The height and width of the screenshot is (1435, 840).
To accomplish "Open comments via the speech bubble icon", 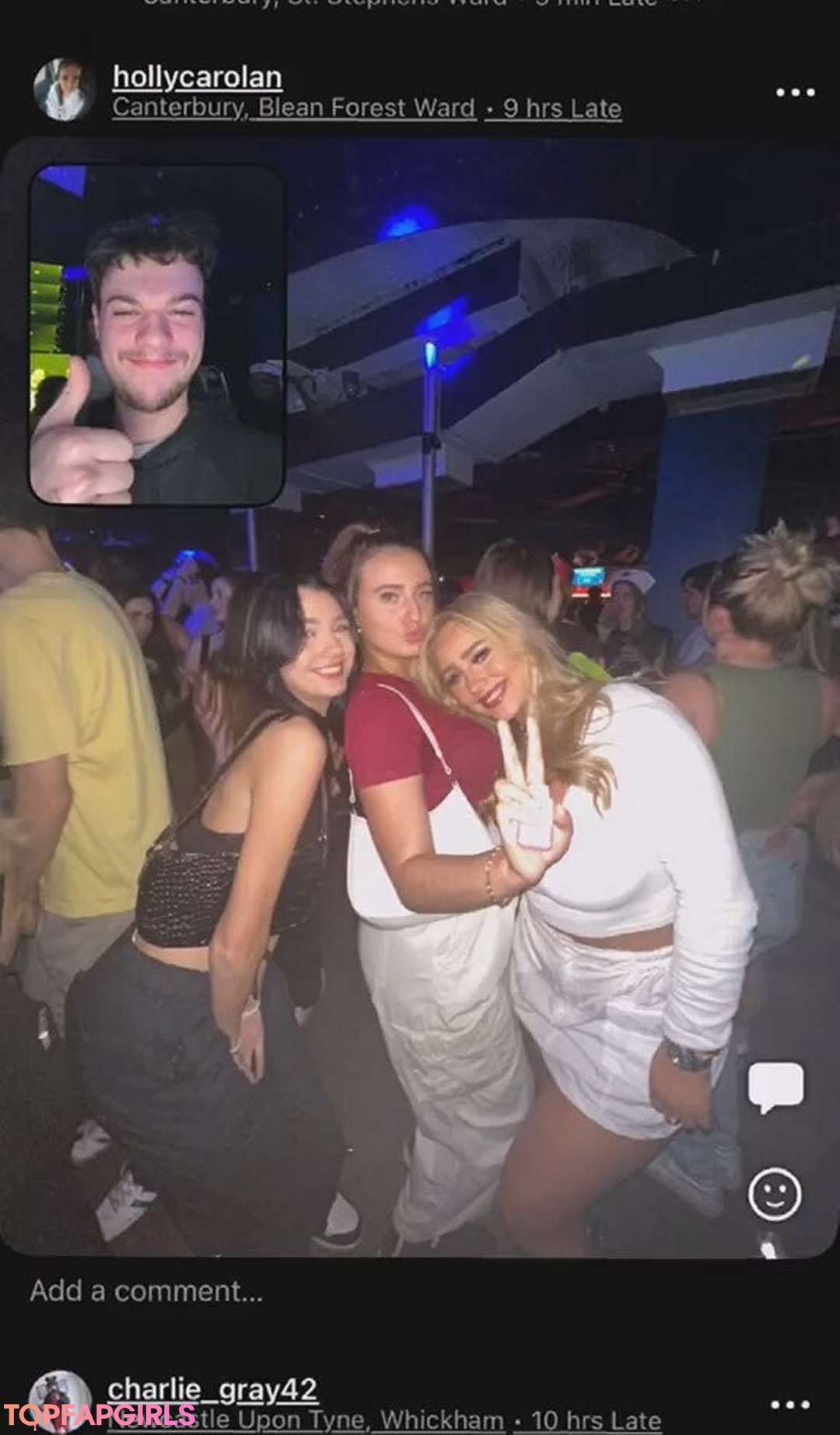I will coord(775,1087).
